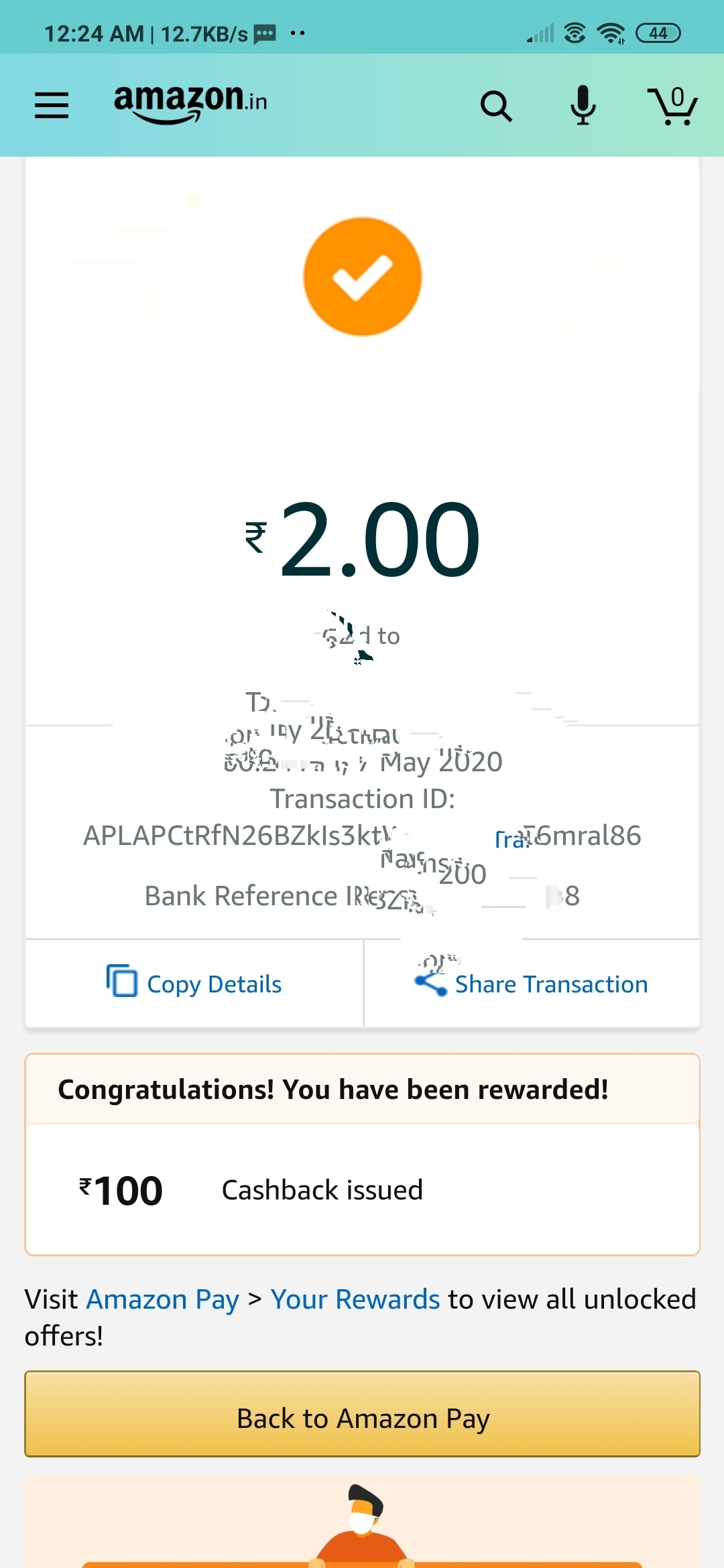Copy the transaction details
Image resolution: width=724 pixels, height=1568 pixels.
coord(194,984)
